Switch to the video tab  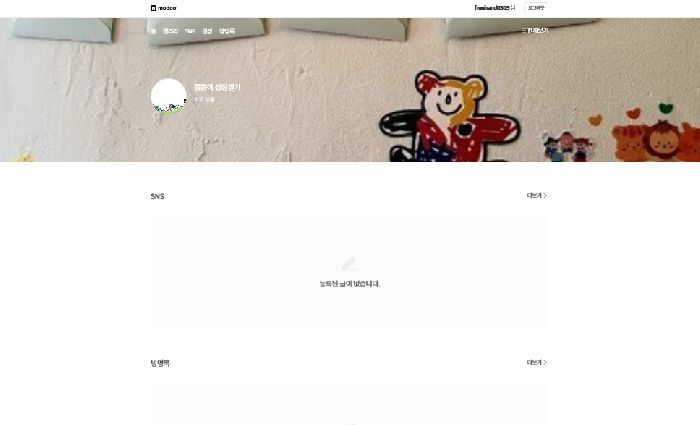pyautogui.click(x=207, y=31)
